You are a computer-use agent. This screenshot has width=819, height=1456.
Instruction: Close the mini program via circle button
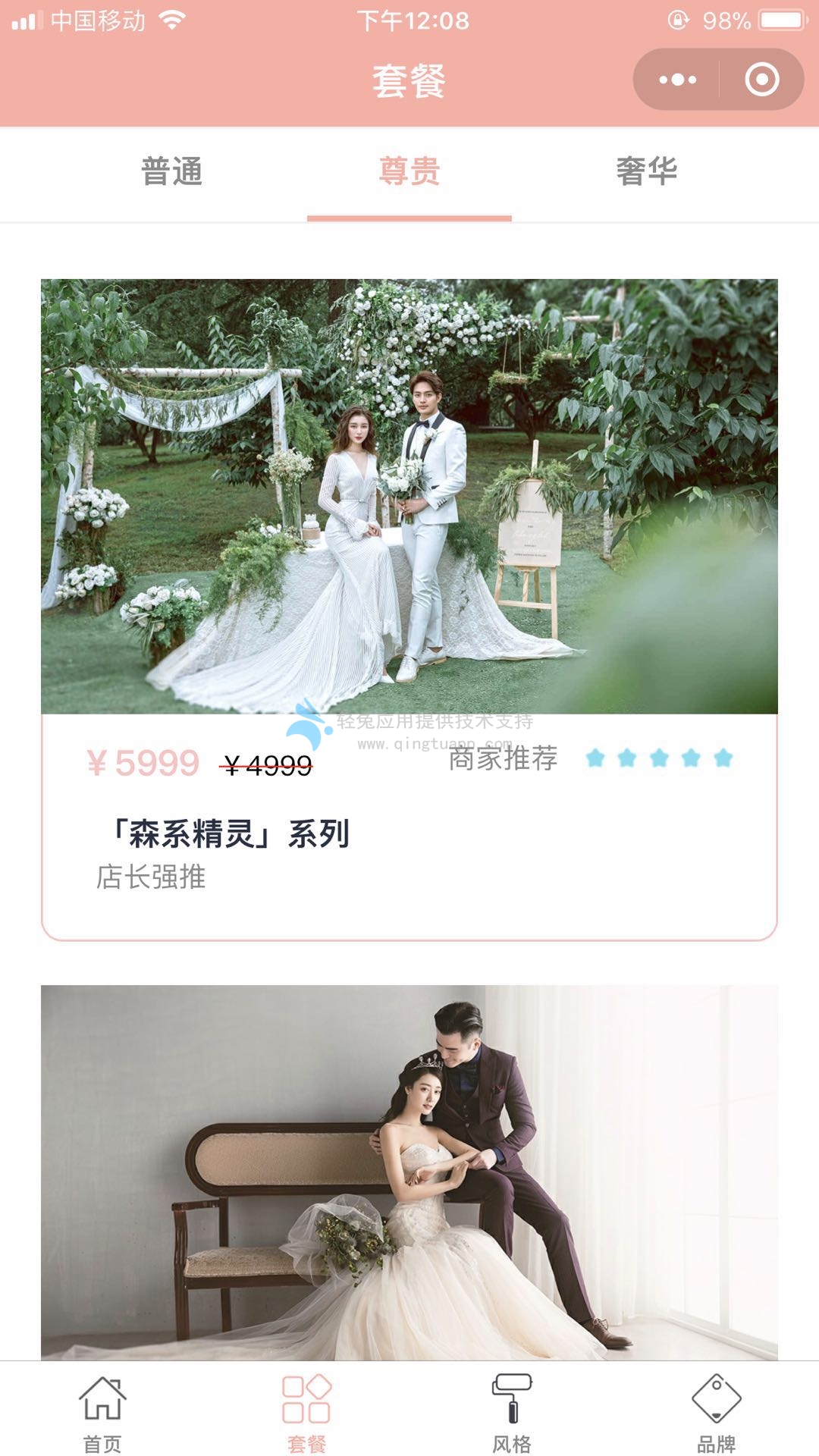pyautogui.click(x=761, y=80)
